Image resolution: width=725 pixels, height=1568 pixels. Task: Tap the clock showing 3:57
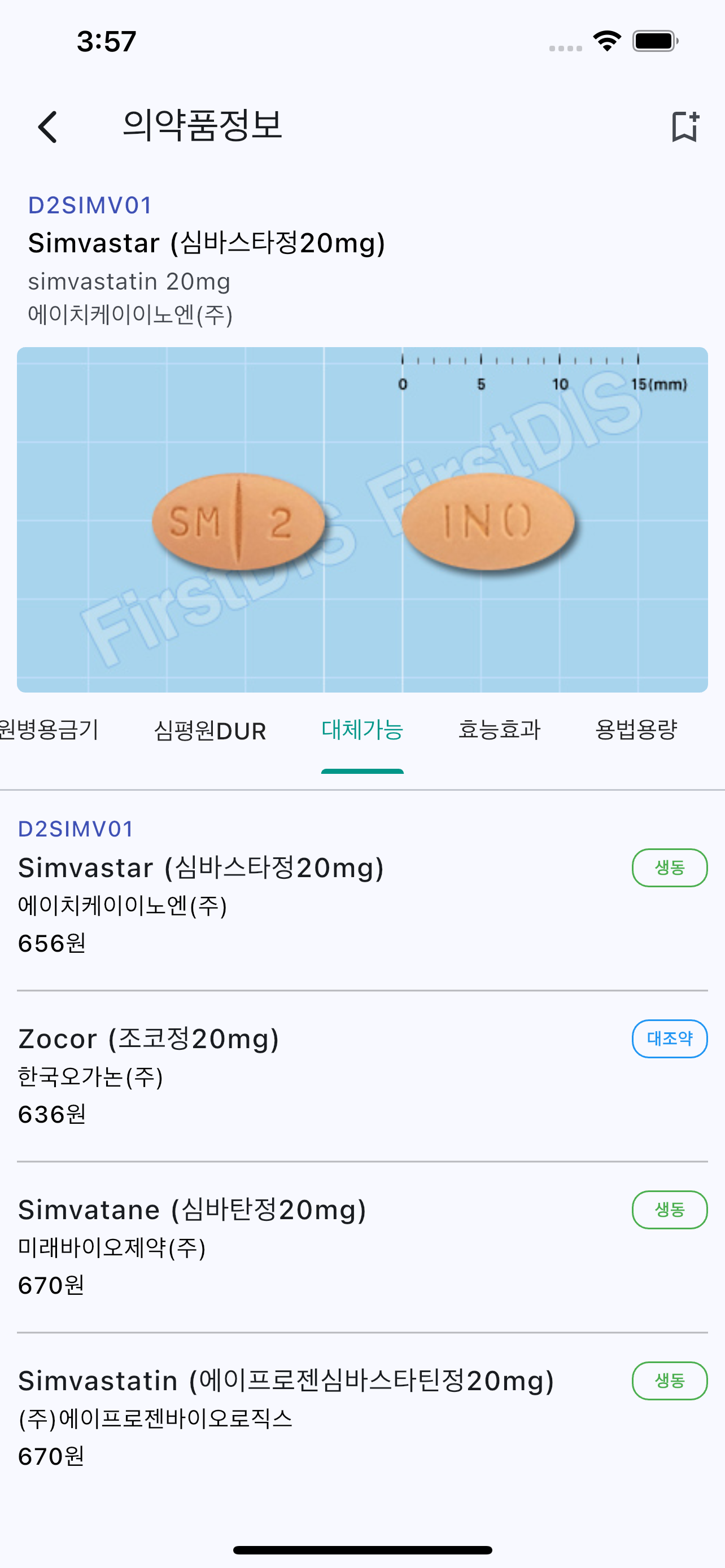(x=106, y=40)
